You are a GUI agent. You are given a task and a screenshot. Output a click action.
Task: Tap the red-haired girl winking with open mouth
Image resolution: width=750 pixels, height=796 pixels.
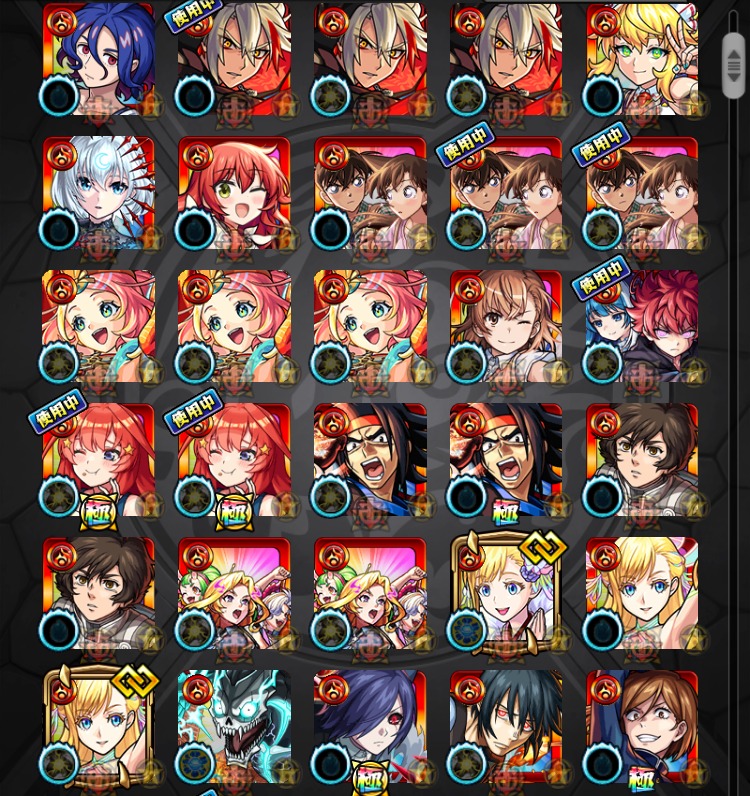tap(234, 193)
